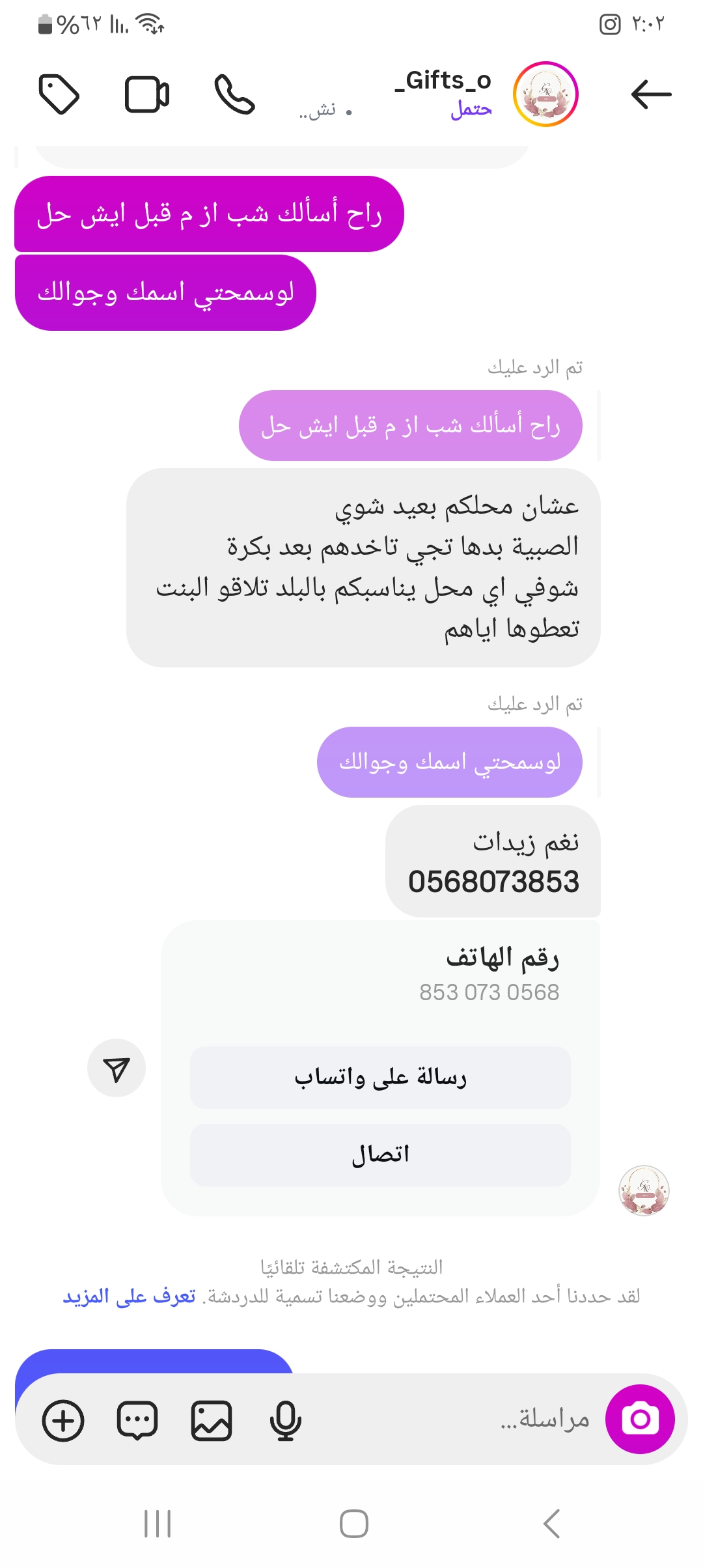Open the camera in the message bar
Image resolution: width=703 pixels, height=1568 pixels.
point(640,1419)
